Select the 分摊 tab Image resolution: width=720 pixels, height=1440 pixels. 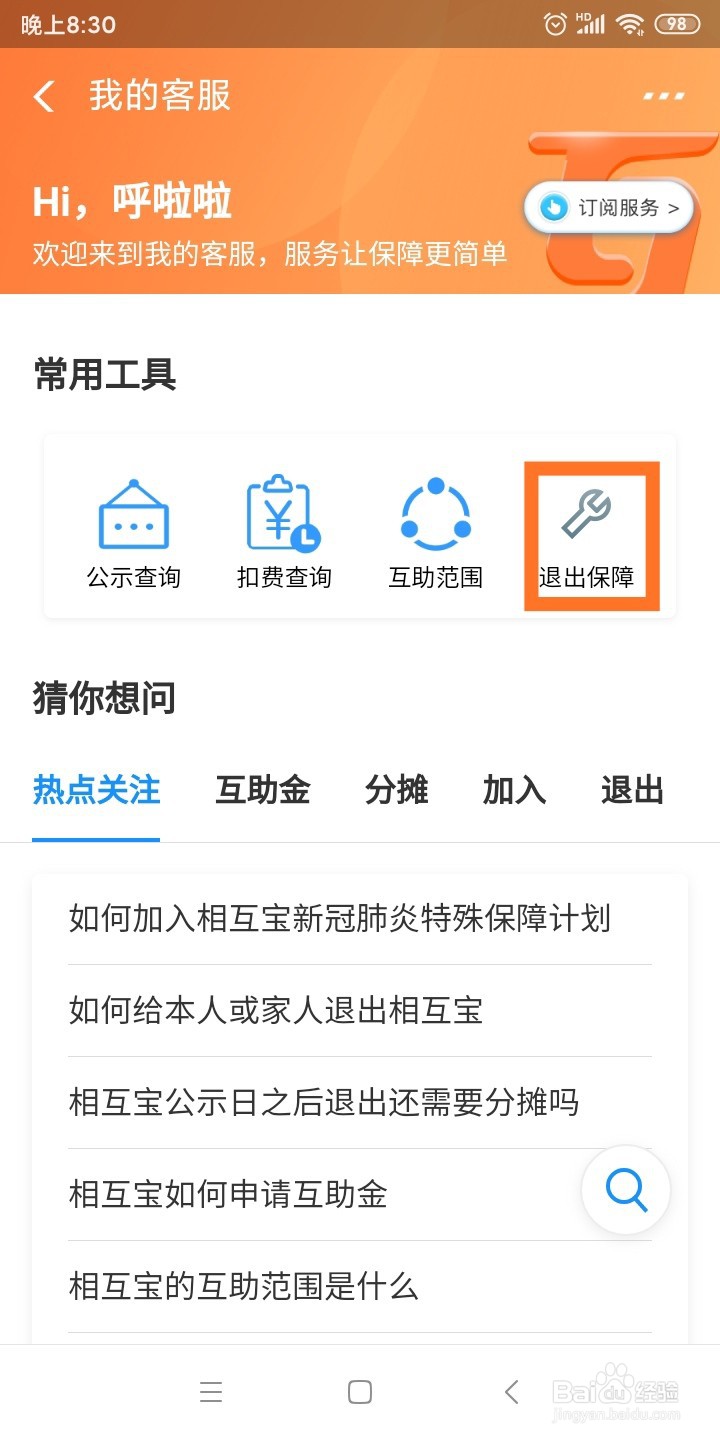pyautogui.click(x=396, y=790)
